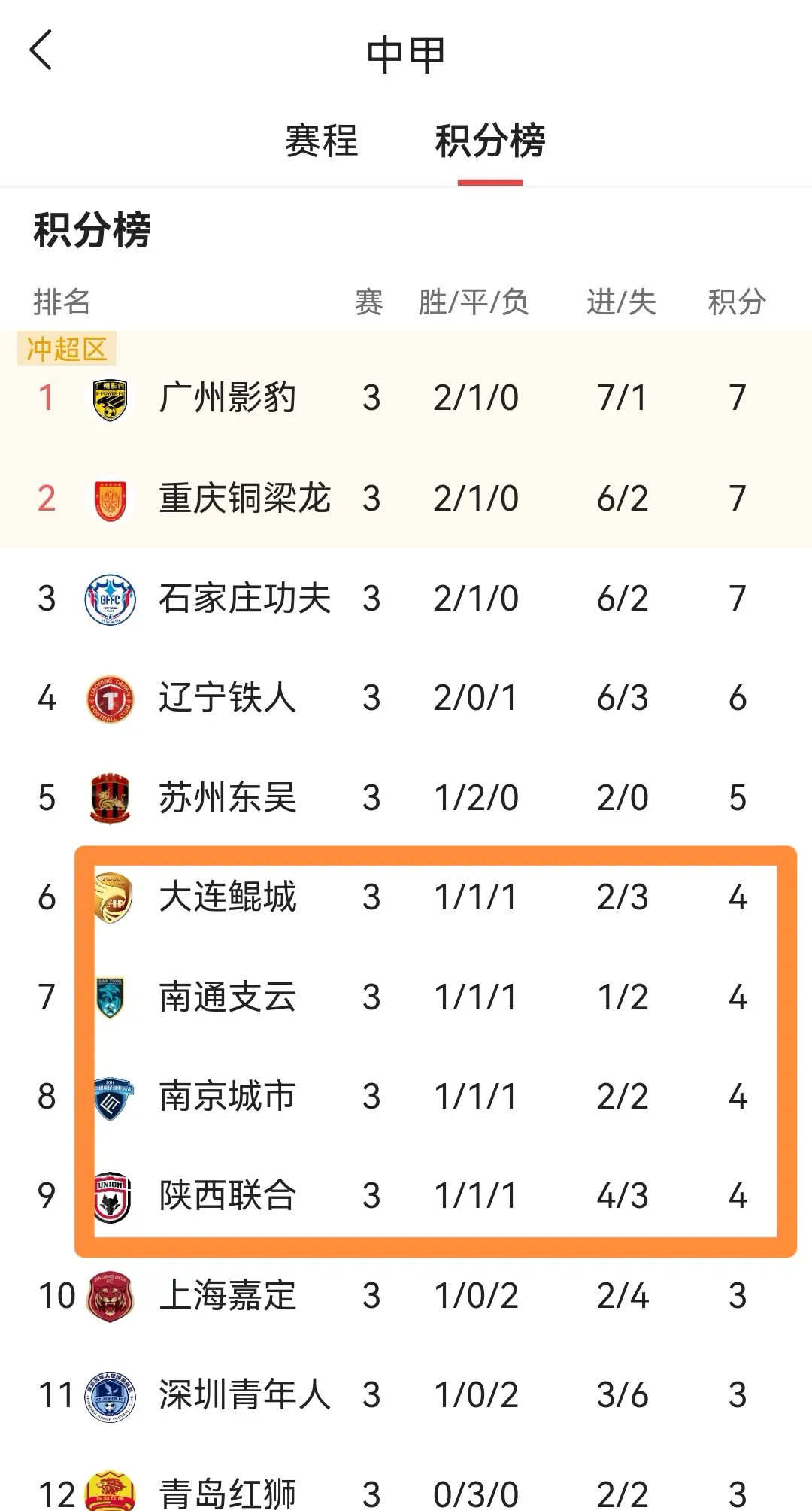Tap the 陕西联合 standings row
Viewport: 812px width, 1511px height.
227,1195
